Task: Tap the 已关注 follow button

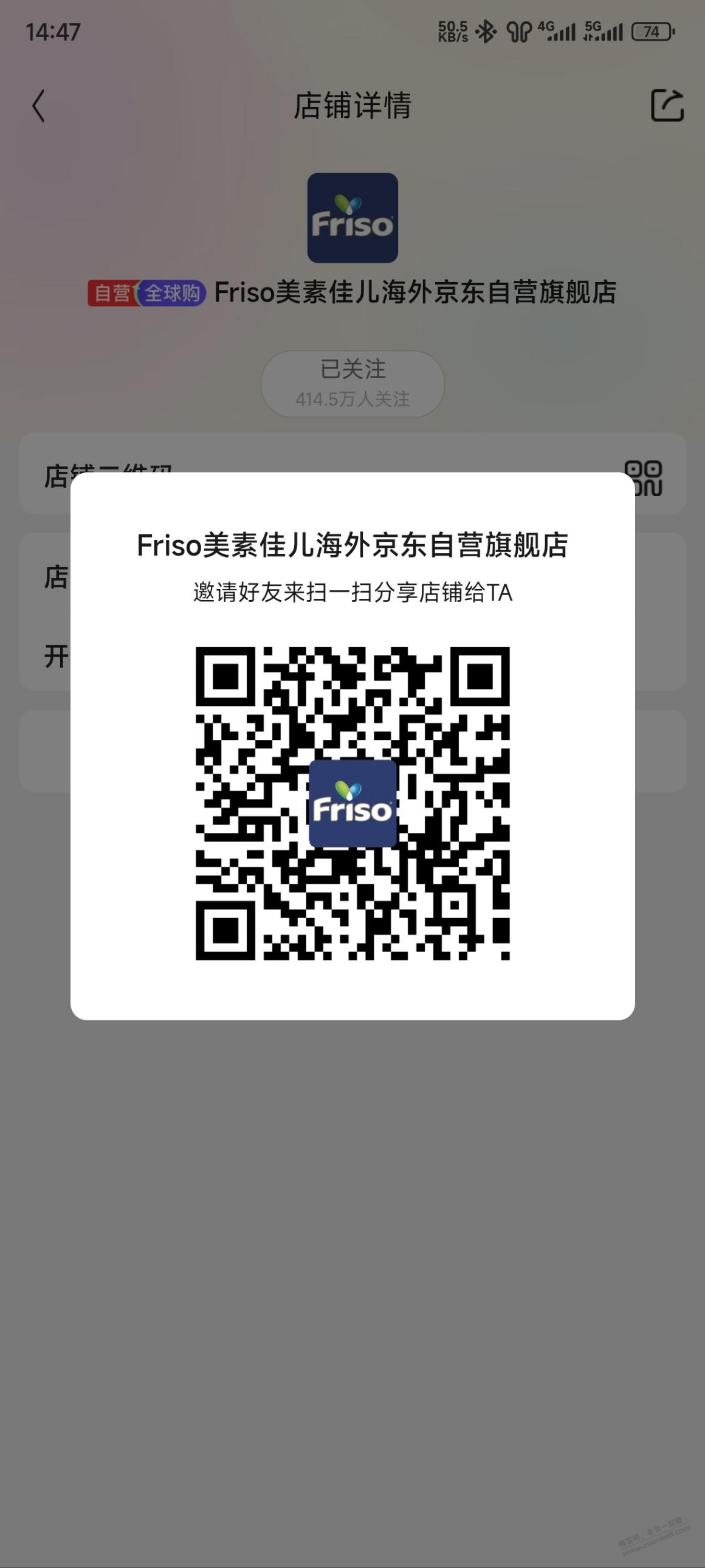Action: click(x=352, y=384)
